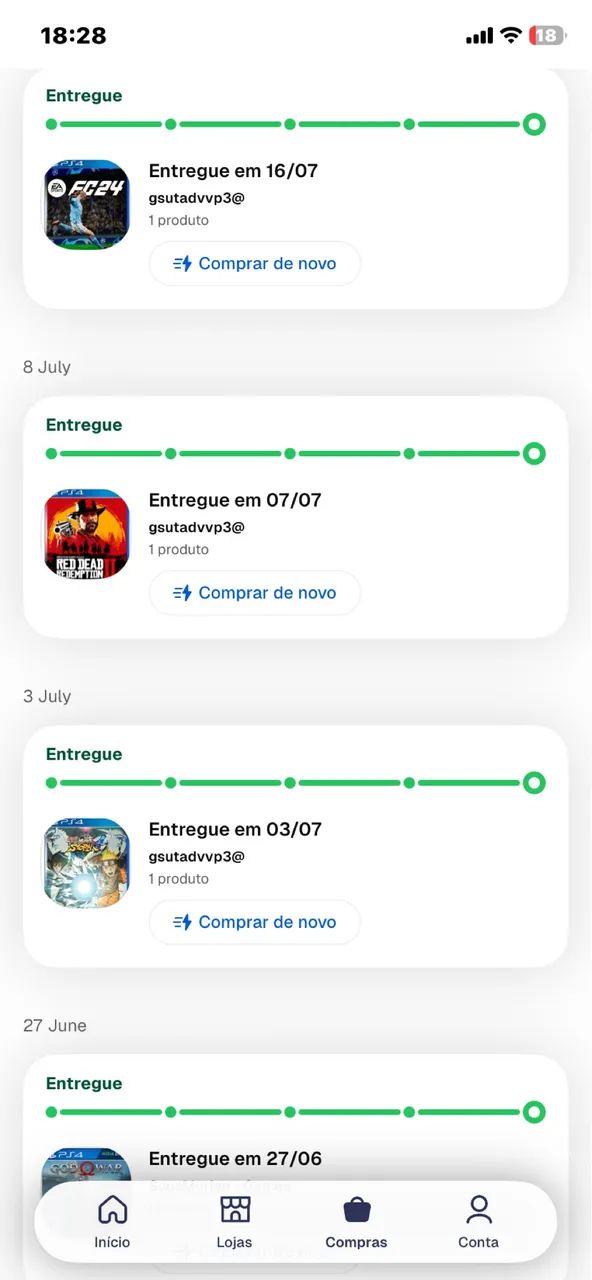Tap Comprar de novo for the 03/07 order
592x1280 pixels.
pos(255,922)
